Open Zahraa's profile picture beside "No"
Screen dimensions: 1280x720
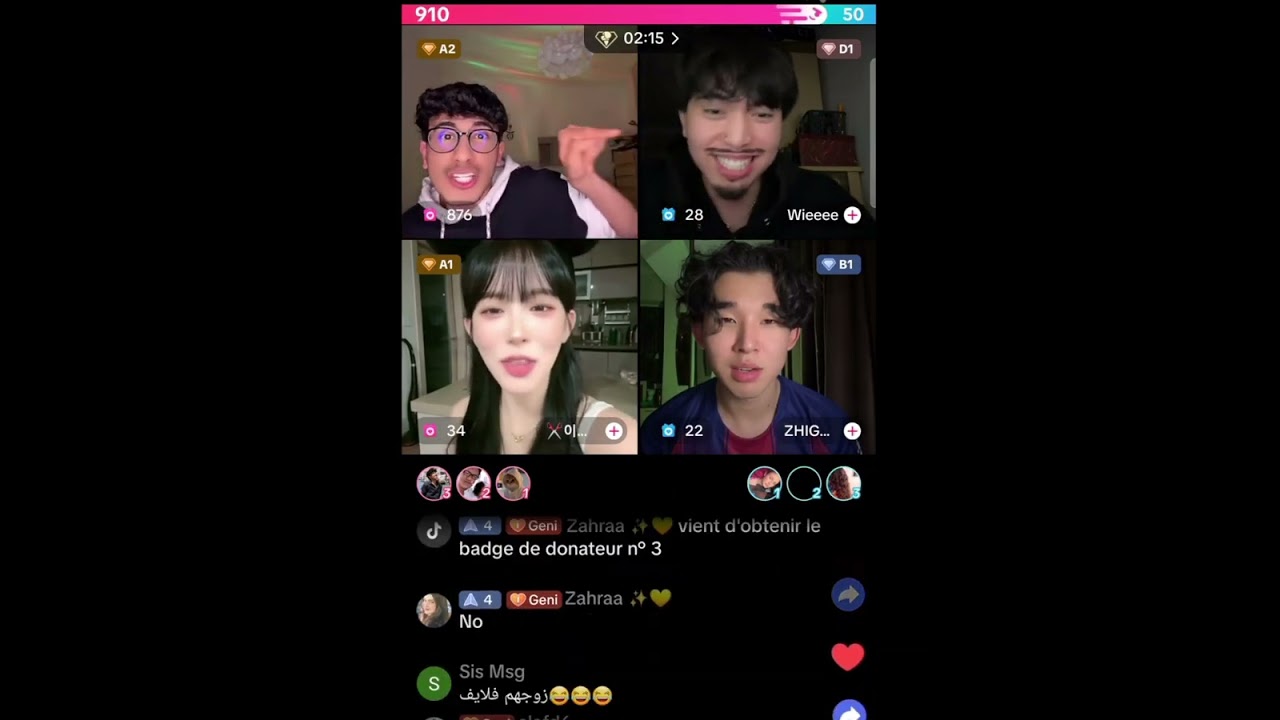pyautogui.click(x=434, y=610)
